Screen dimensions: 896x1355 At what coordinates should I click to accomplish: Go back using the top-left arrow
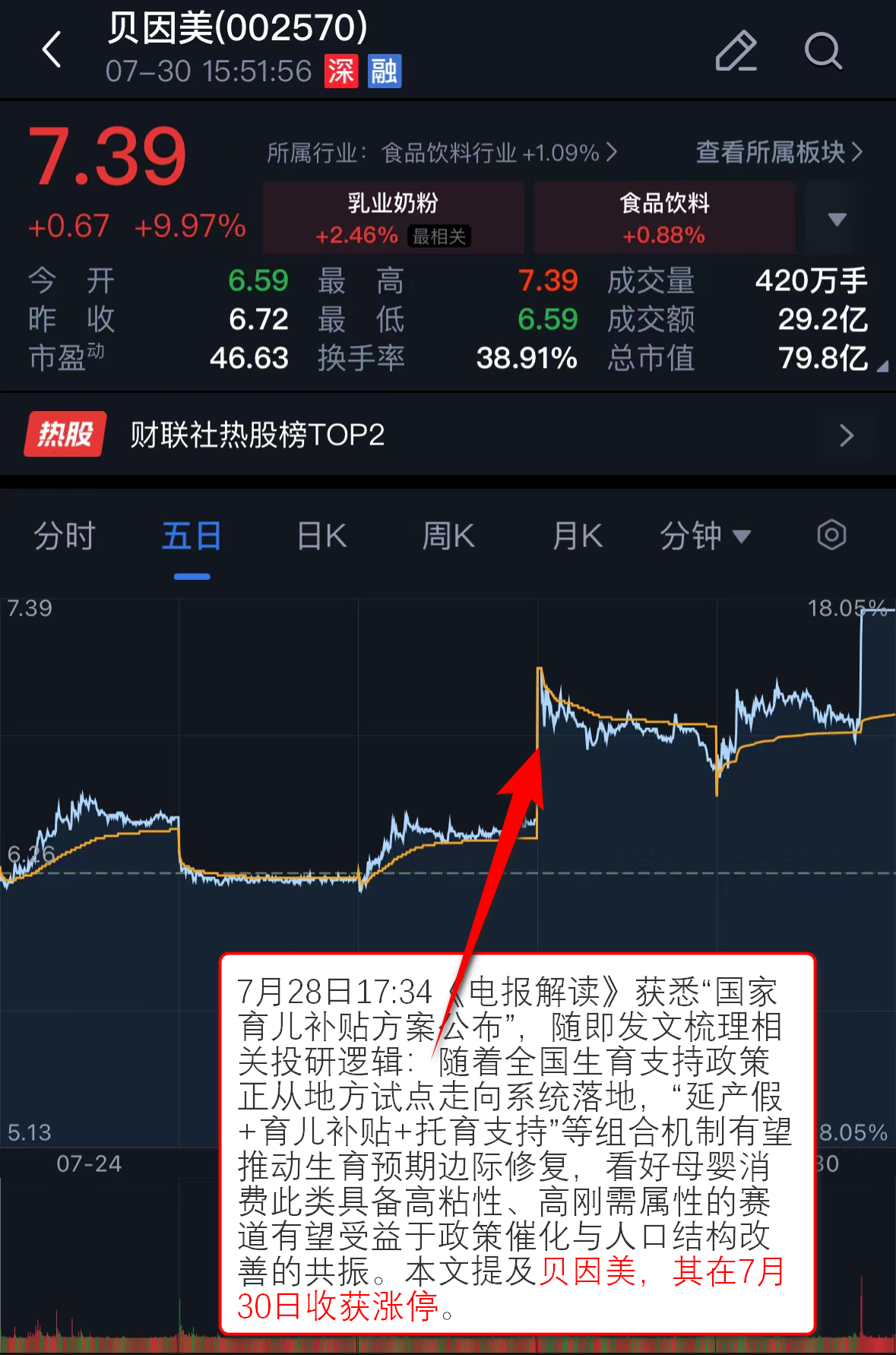pyautogui.click(x=52, y=50)
